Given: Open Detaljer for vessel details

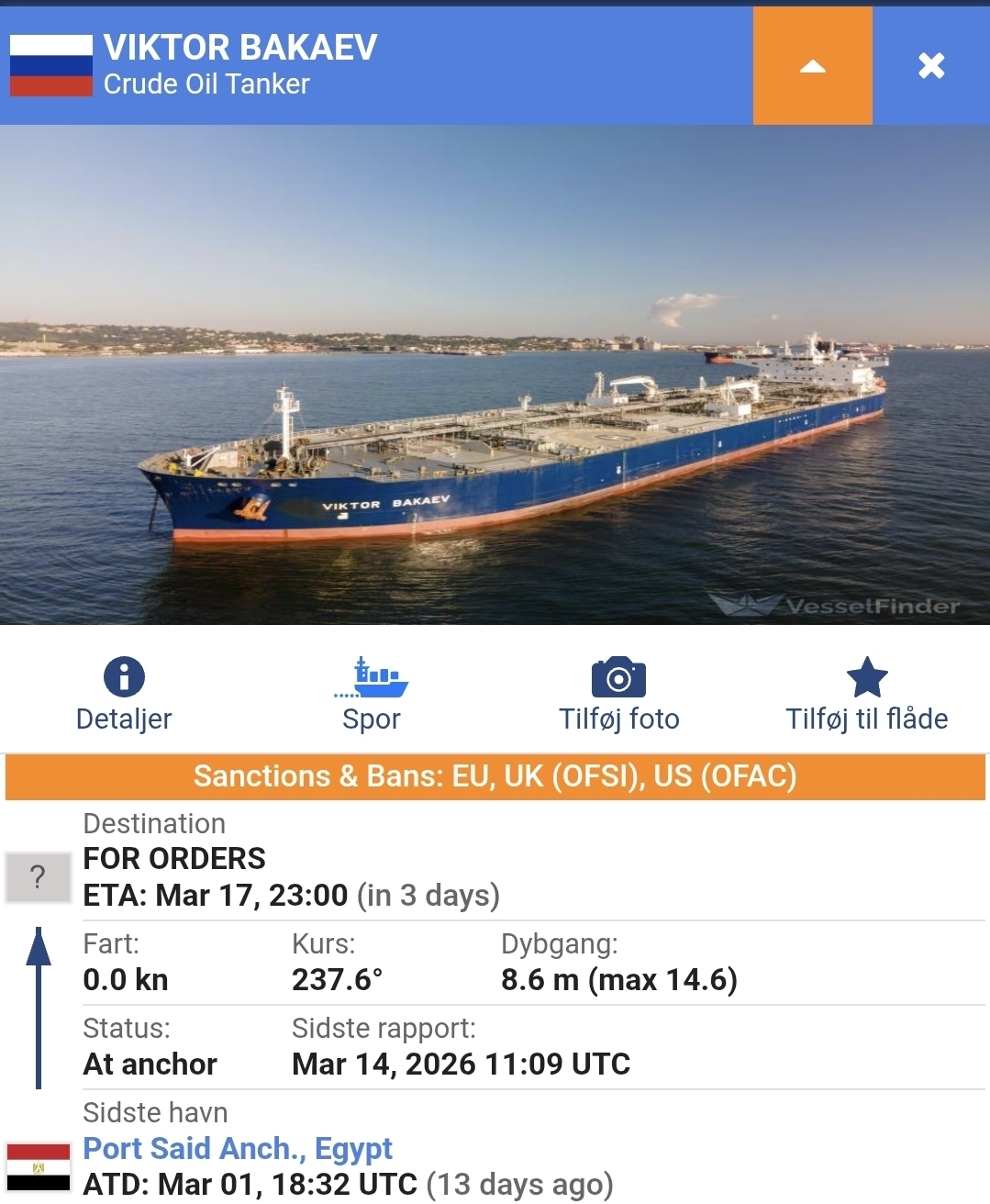Looking at the screenshot, I should [x=124, y=694].
